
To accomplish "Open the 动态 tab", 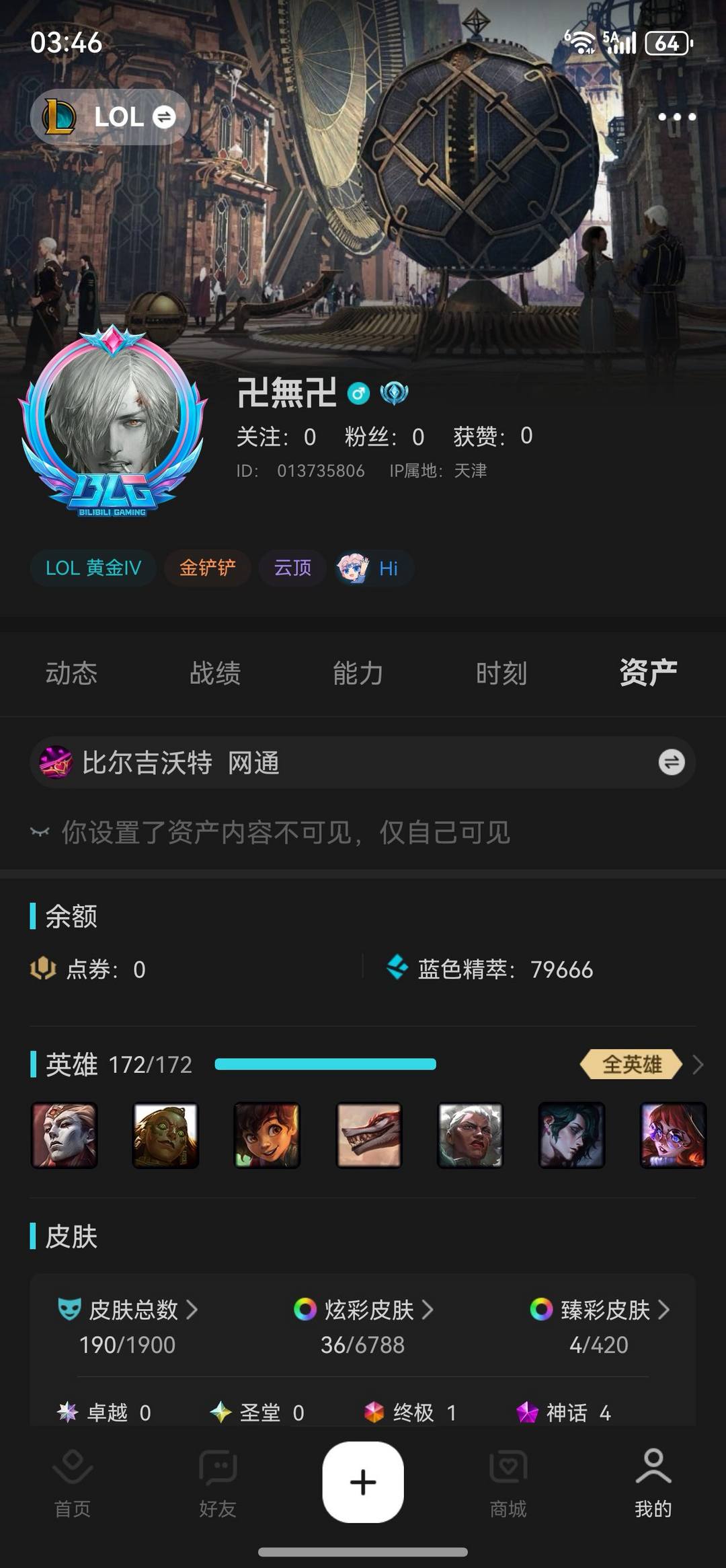I will point(71,673).
